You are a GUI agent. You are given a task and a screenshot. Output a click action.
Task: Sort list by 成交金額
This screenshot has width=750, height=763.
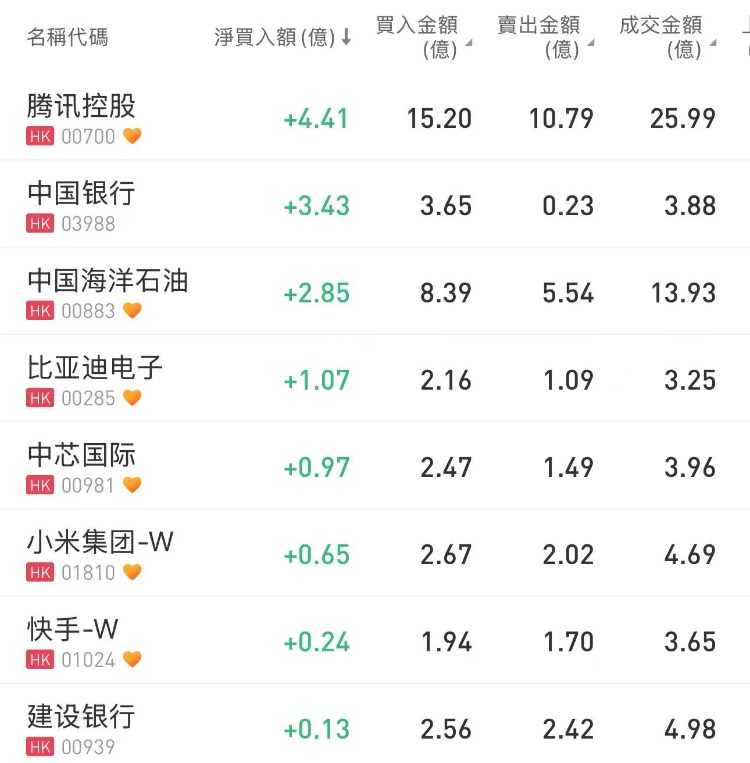pyautogui.click(x=667, y=37)
